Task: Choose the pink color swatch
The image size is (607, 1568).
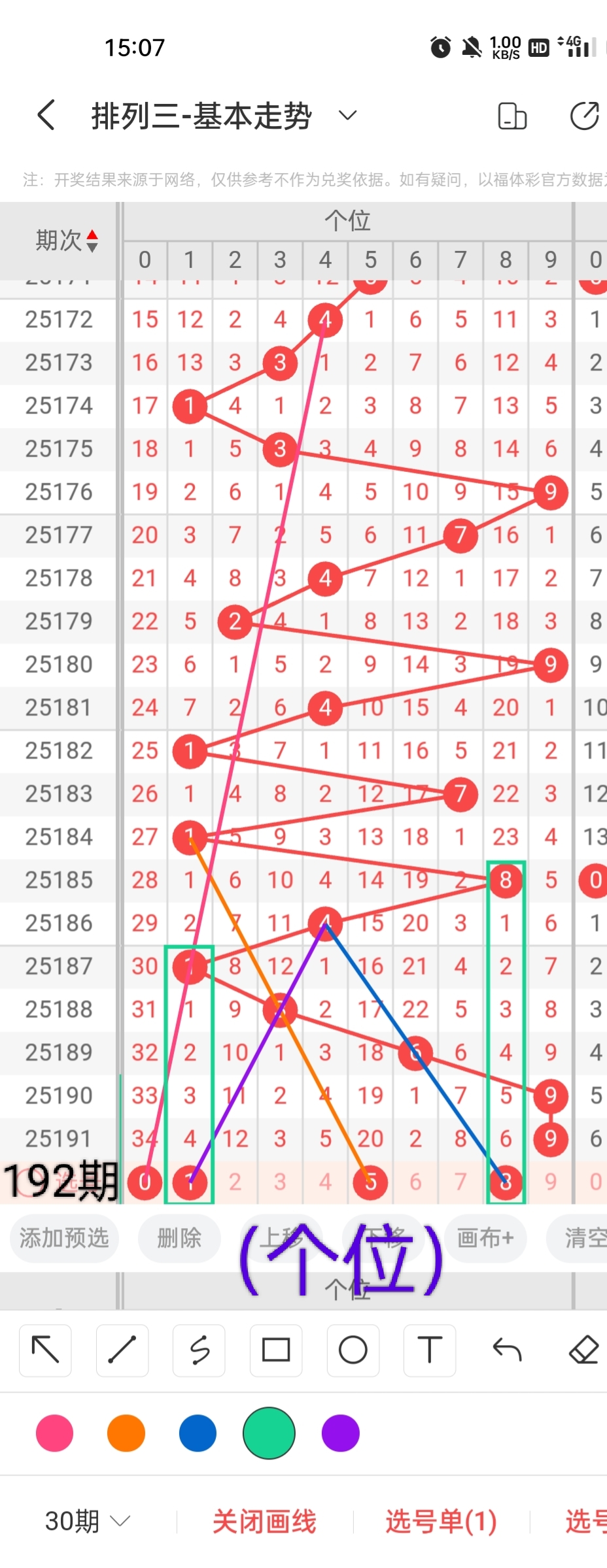Action: pyautogui.click(x=55, y=1433)
